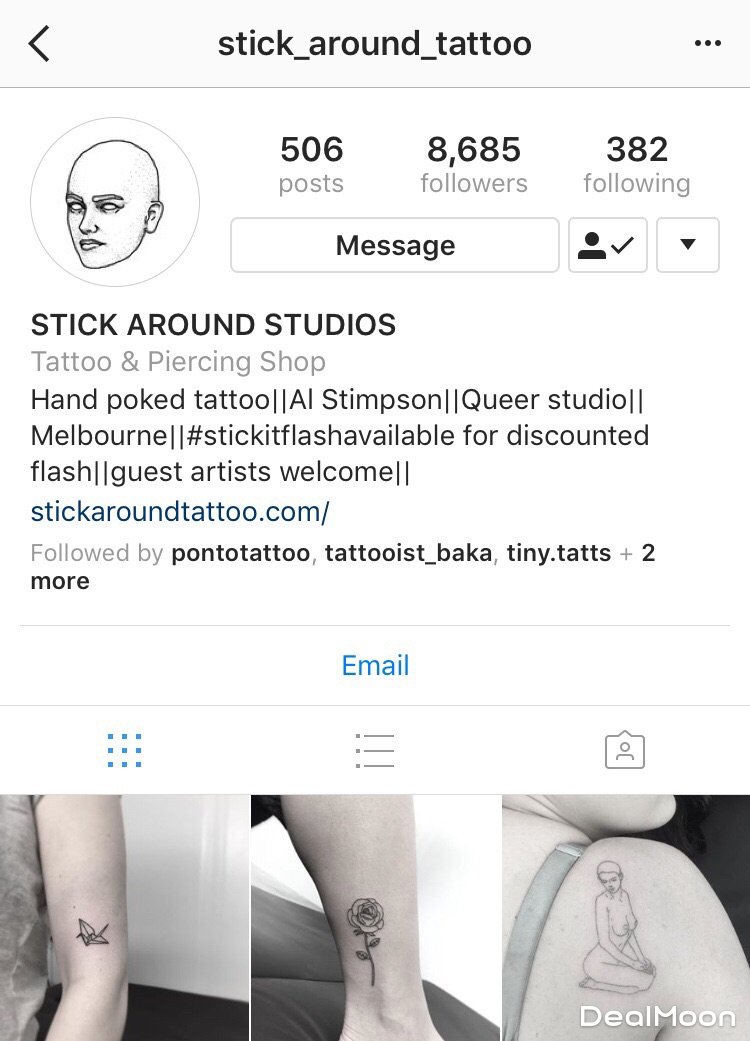View tiny.tatts' profile
This screenshot has height=1041, width=750.
click(x=558, y=553)
